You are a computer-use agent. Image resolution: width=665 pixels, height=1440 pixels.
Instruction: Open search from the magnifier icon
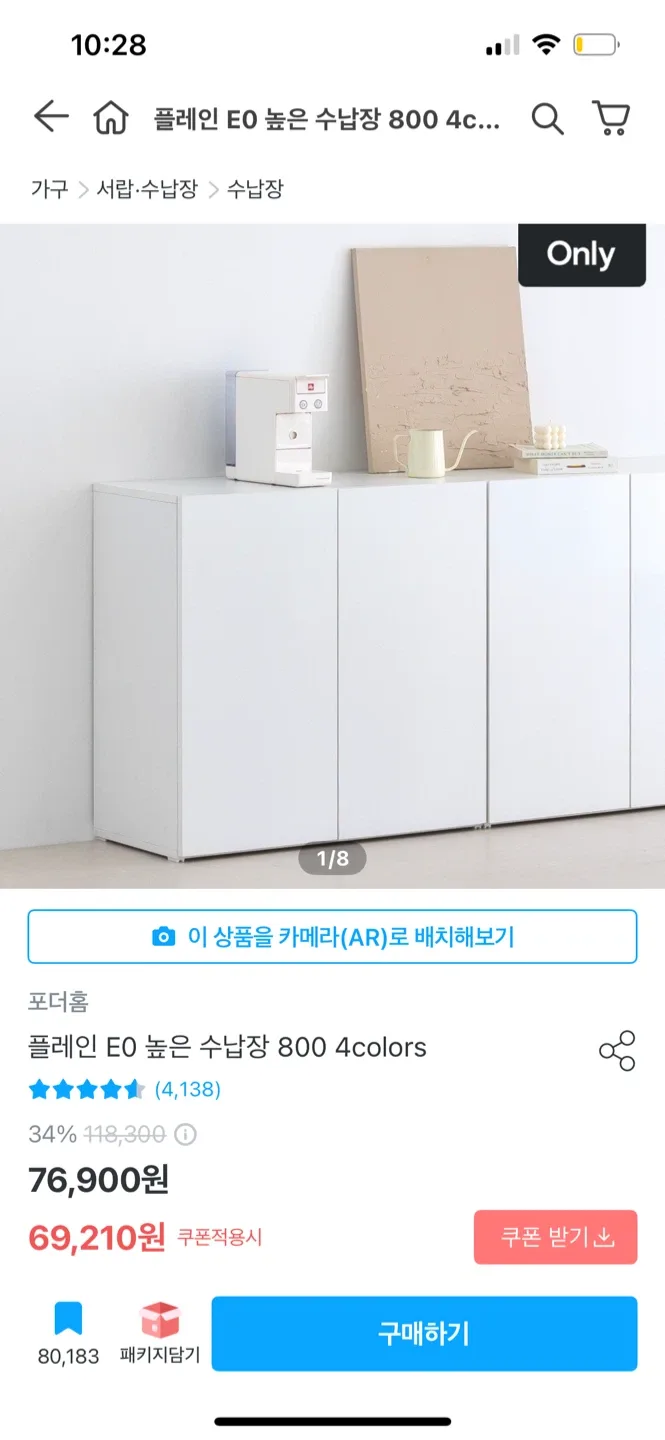(x=547, y=119)
